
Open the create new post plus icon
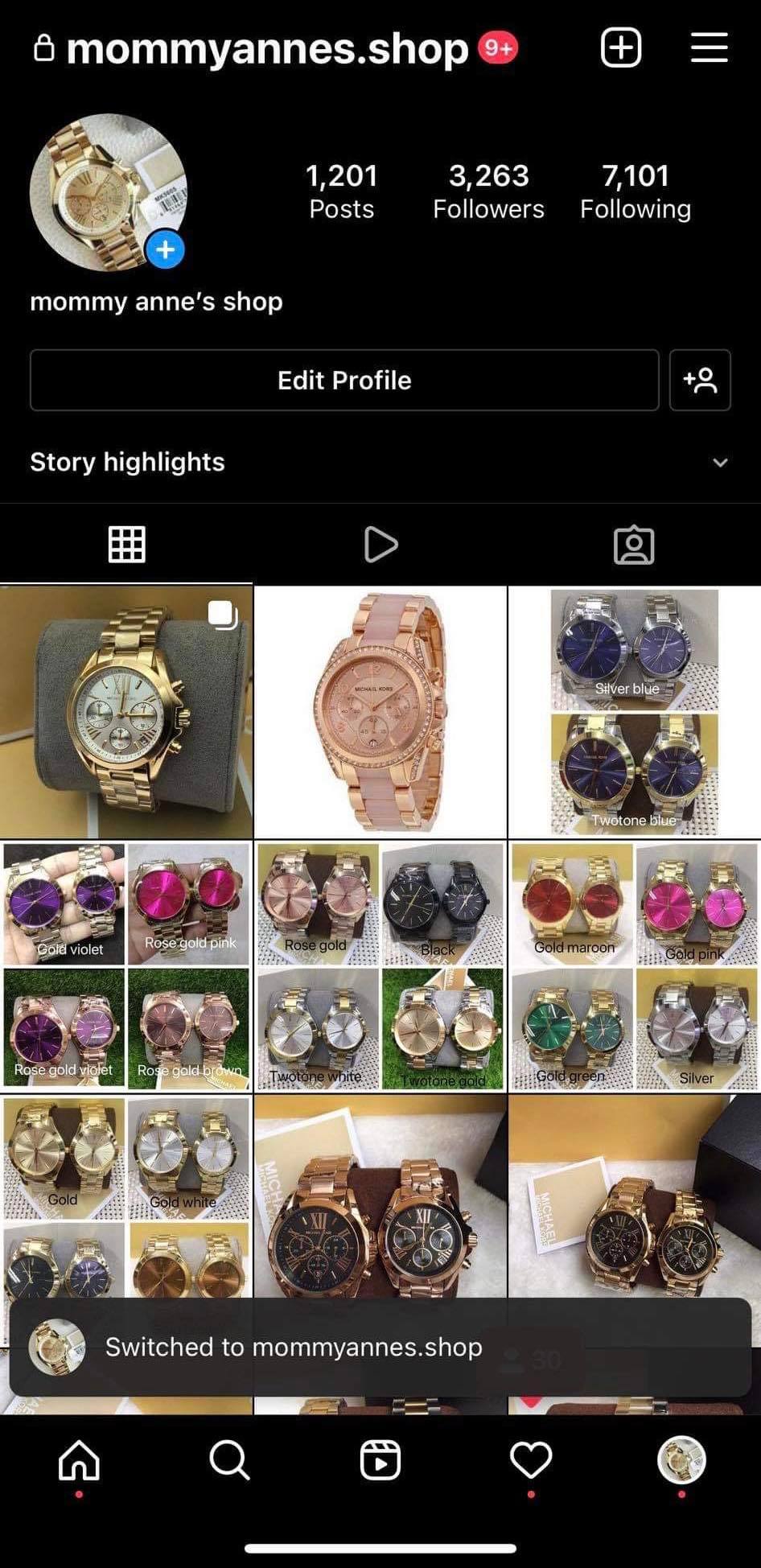point(621,47)
